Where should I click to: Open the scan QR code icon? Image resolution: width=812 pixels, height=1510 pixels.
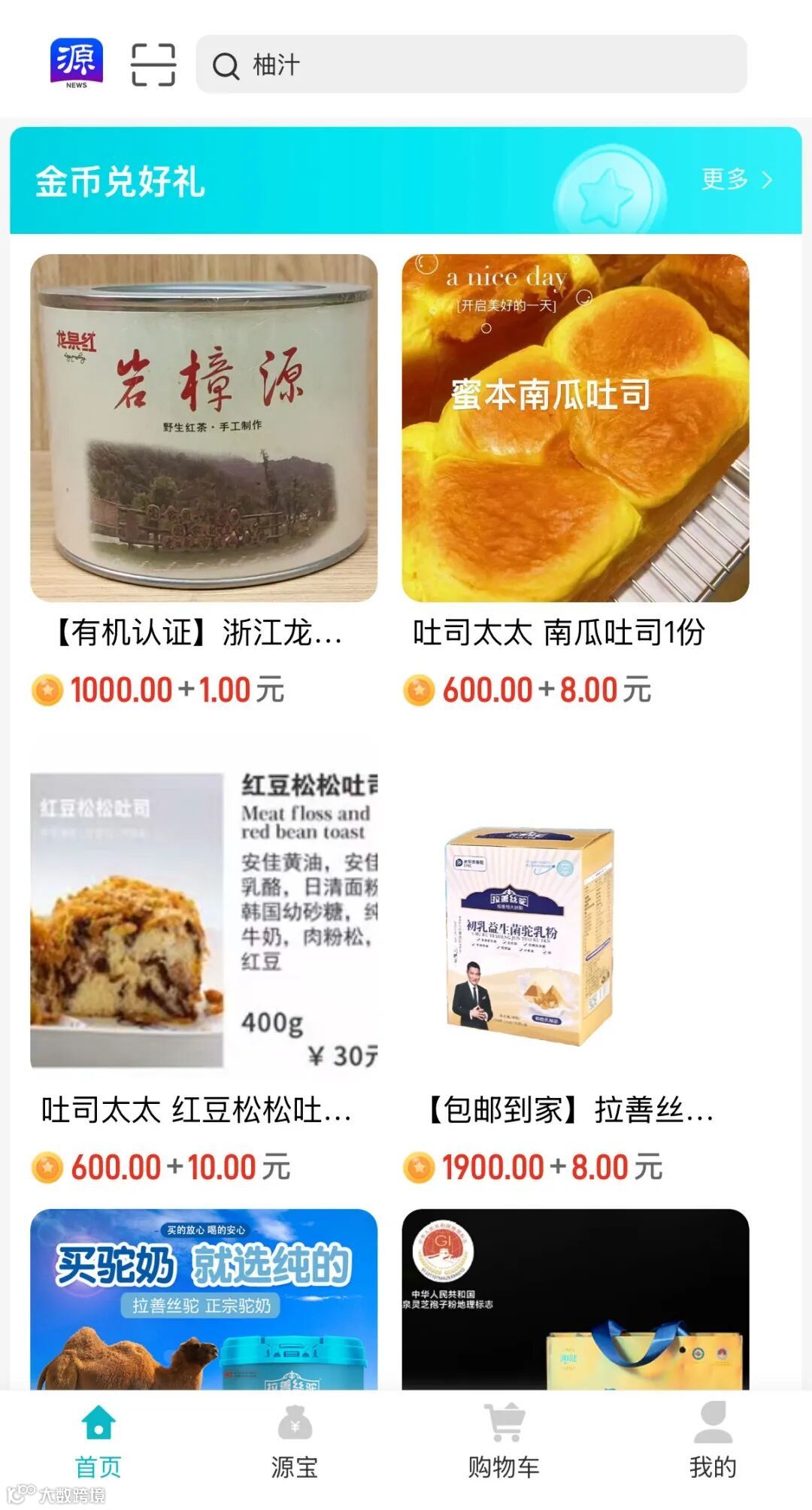pyautogui.click(x=153, y=65)
